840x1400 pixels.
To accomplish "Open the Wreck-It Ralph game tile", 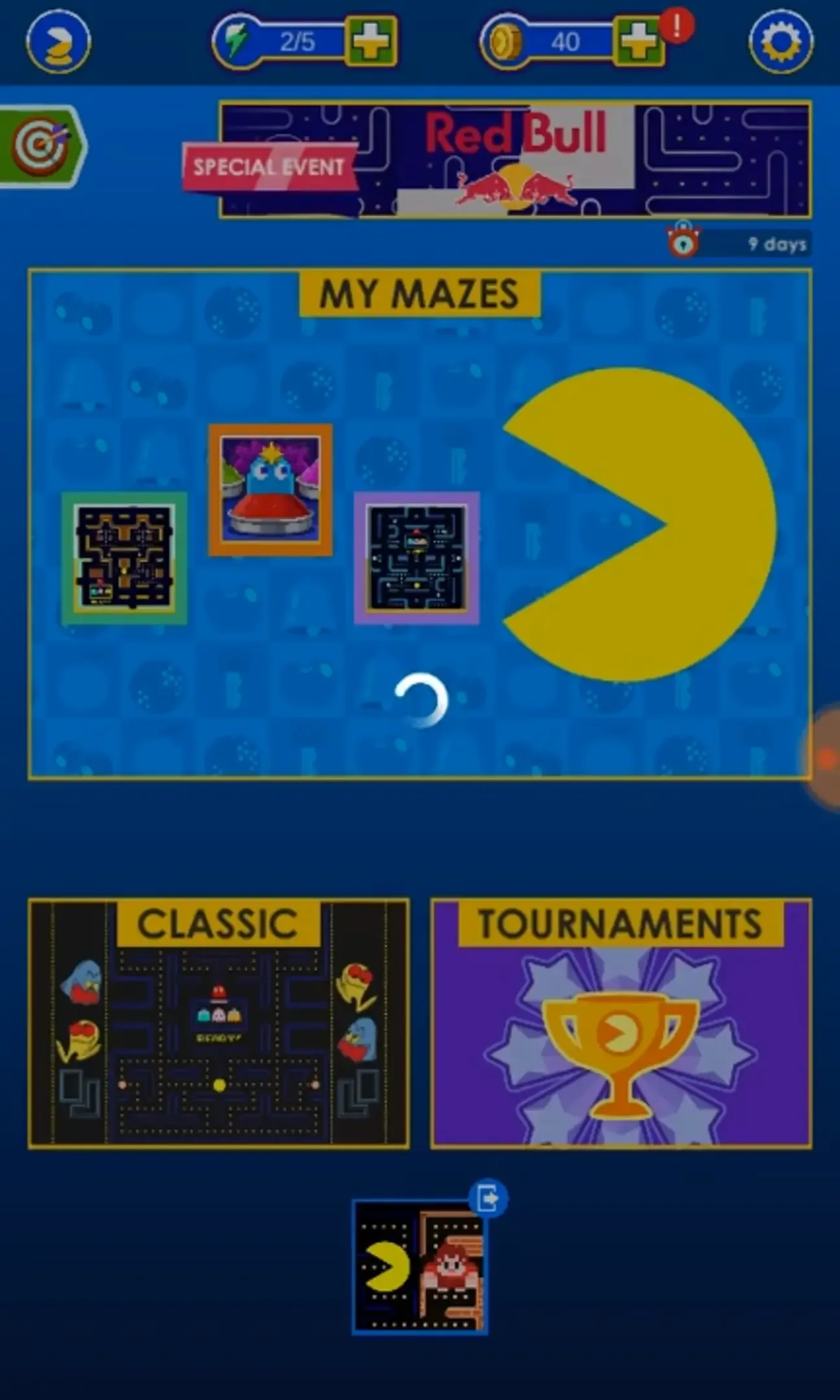I will coord(420,1266).
